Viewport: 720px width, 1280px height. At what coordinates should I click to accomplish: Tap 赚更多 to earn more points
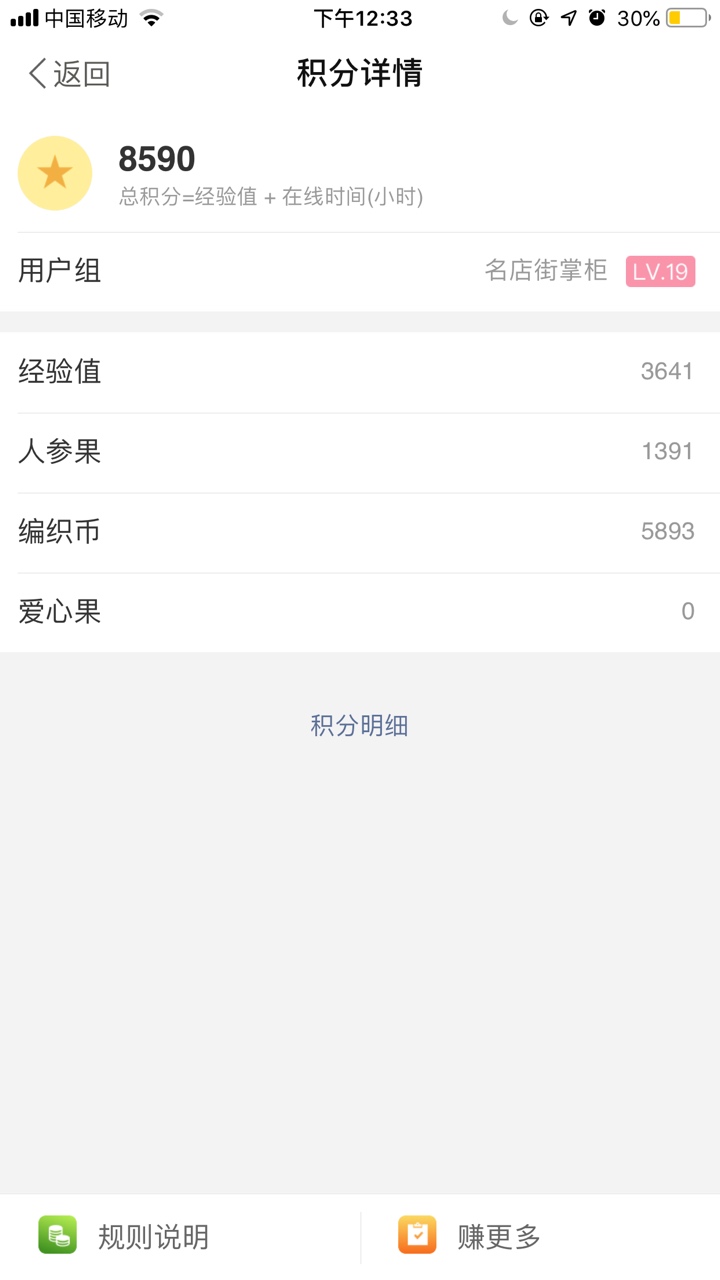point(540,1237)
